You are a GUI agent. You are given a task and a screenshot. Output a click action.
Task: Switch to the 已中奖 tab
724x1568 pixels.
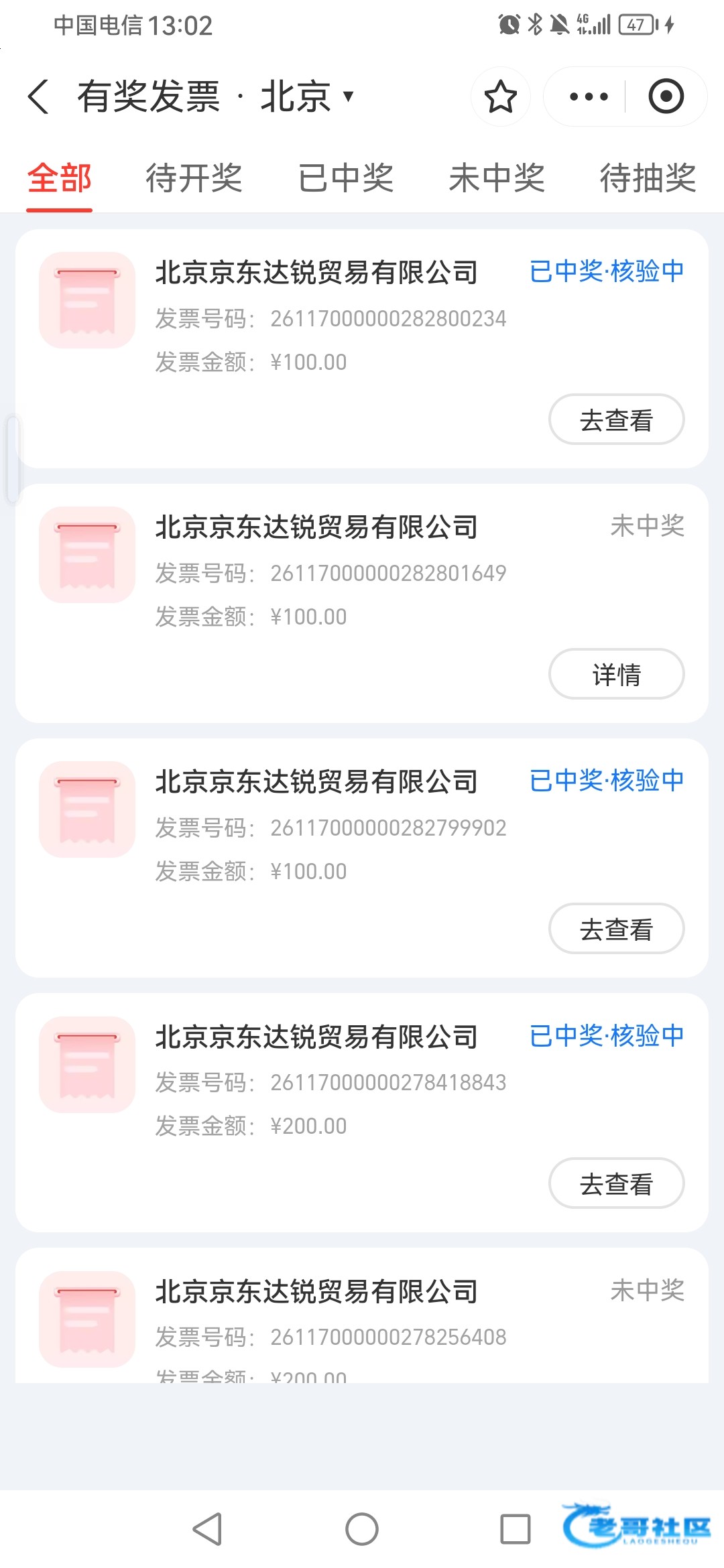(x=345, y=178)
